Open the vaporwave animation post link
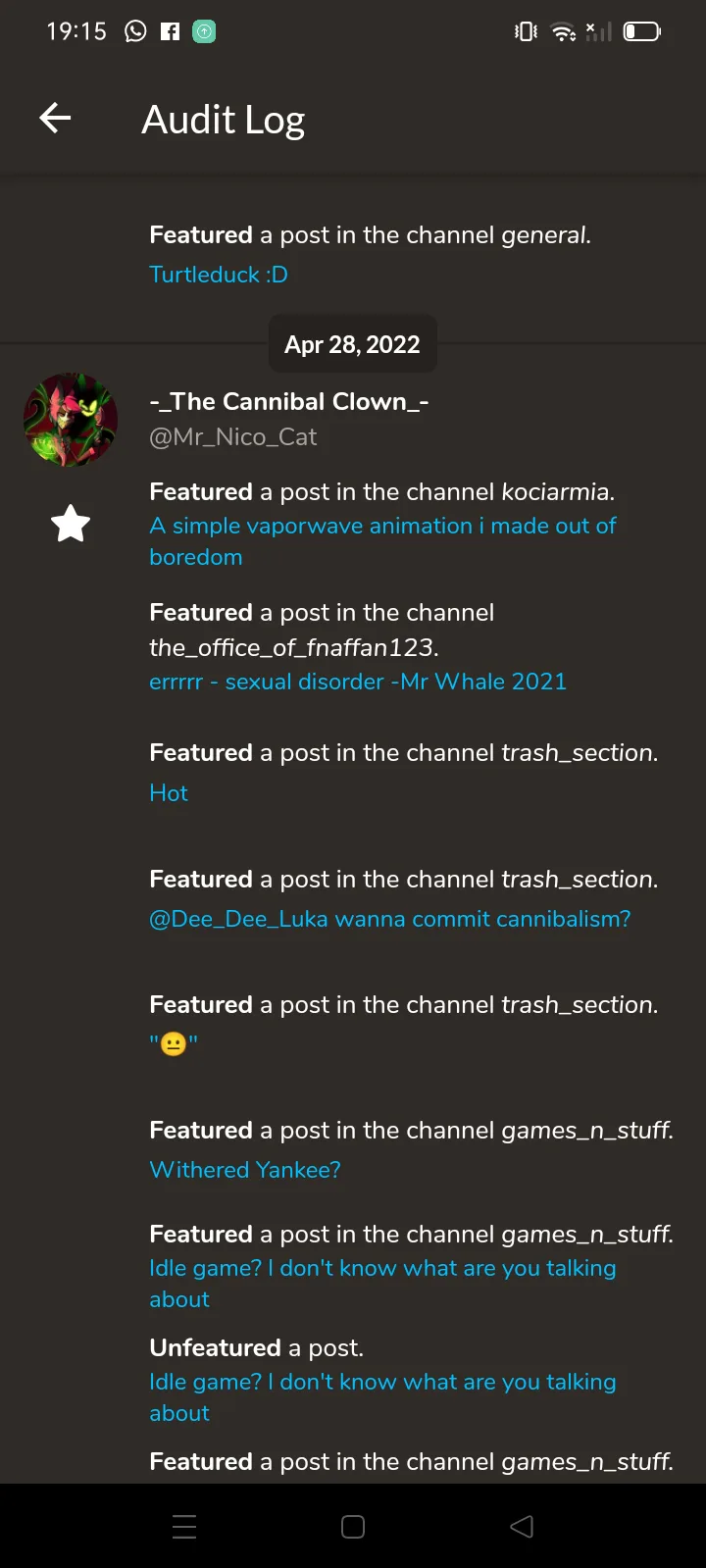706x1568 pixels. point(382,541)
